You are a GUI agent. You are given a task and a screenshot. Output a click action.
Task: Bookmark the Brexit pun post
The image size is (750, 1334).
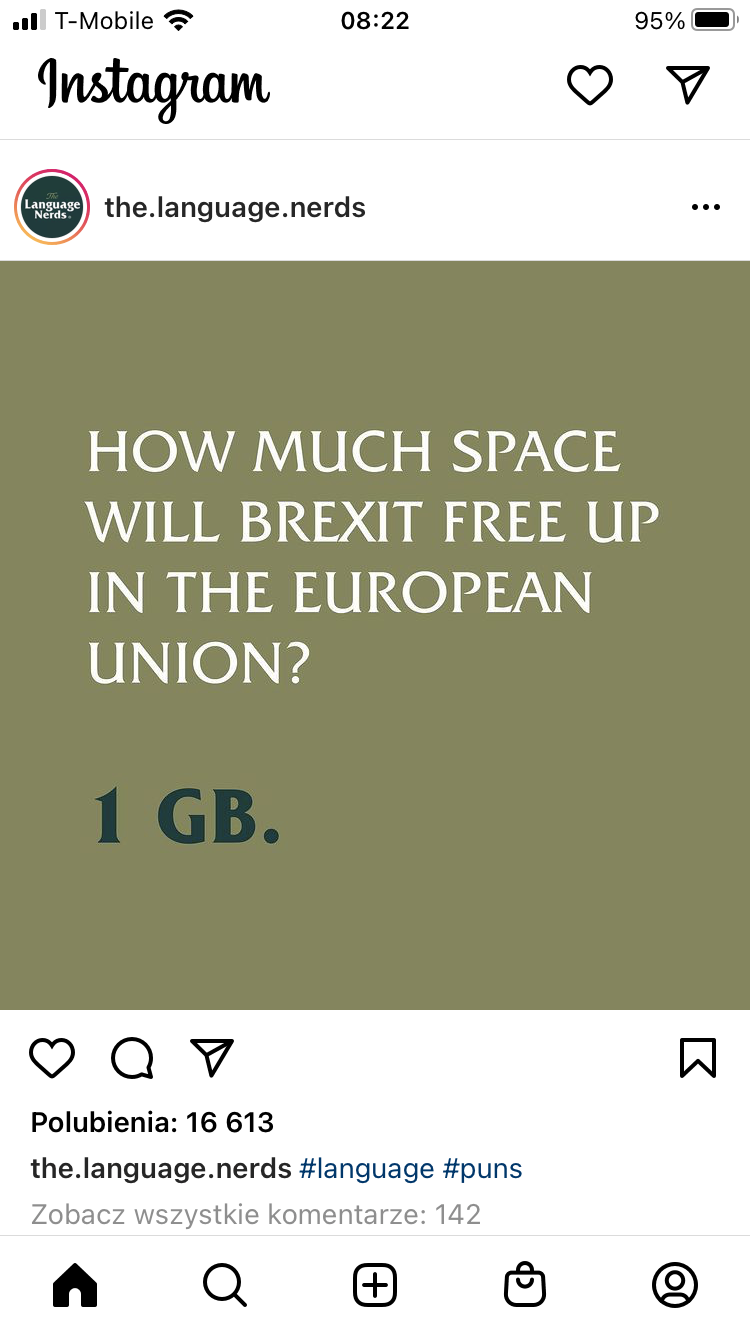pyautogui.click(x=698, y=1057)
